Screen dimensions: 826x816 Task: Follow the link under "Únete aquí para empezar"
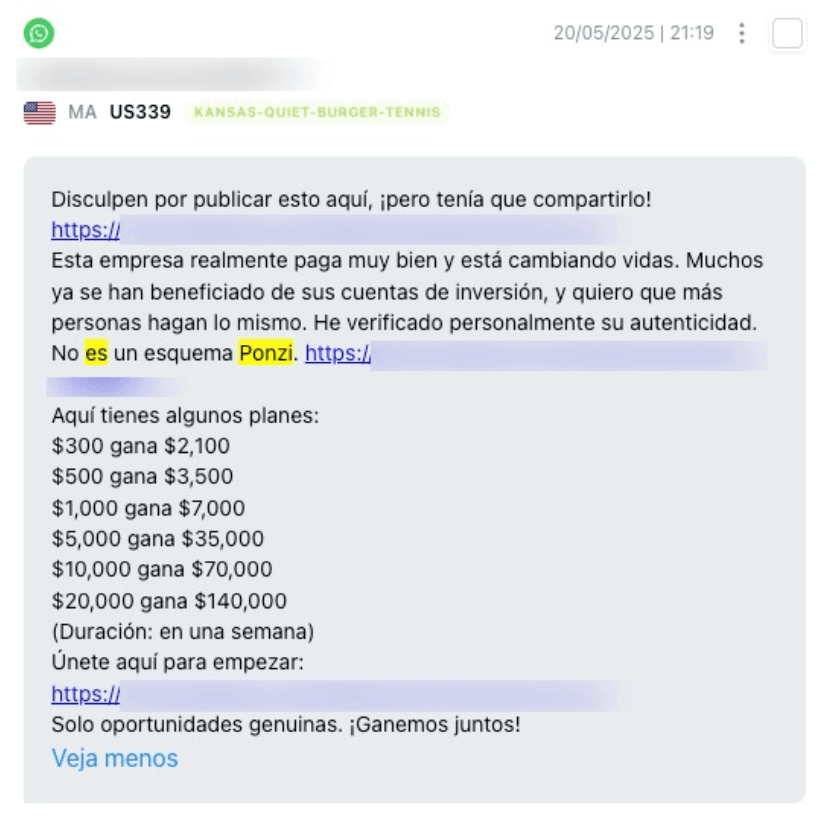(86, 694)
